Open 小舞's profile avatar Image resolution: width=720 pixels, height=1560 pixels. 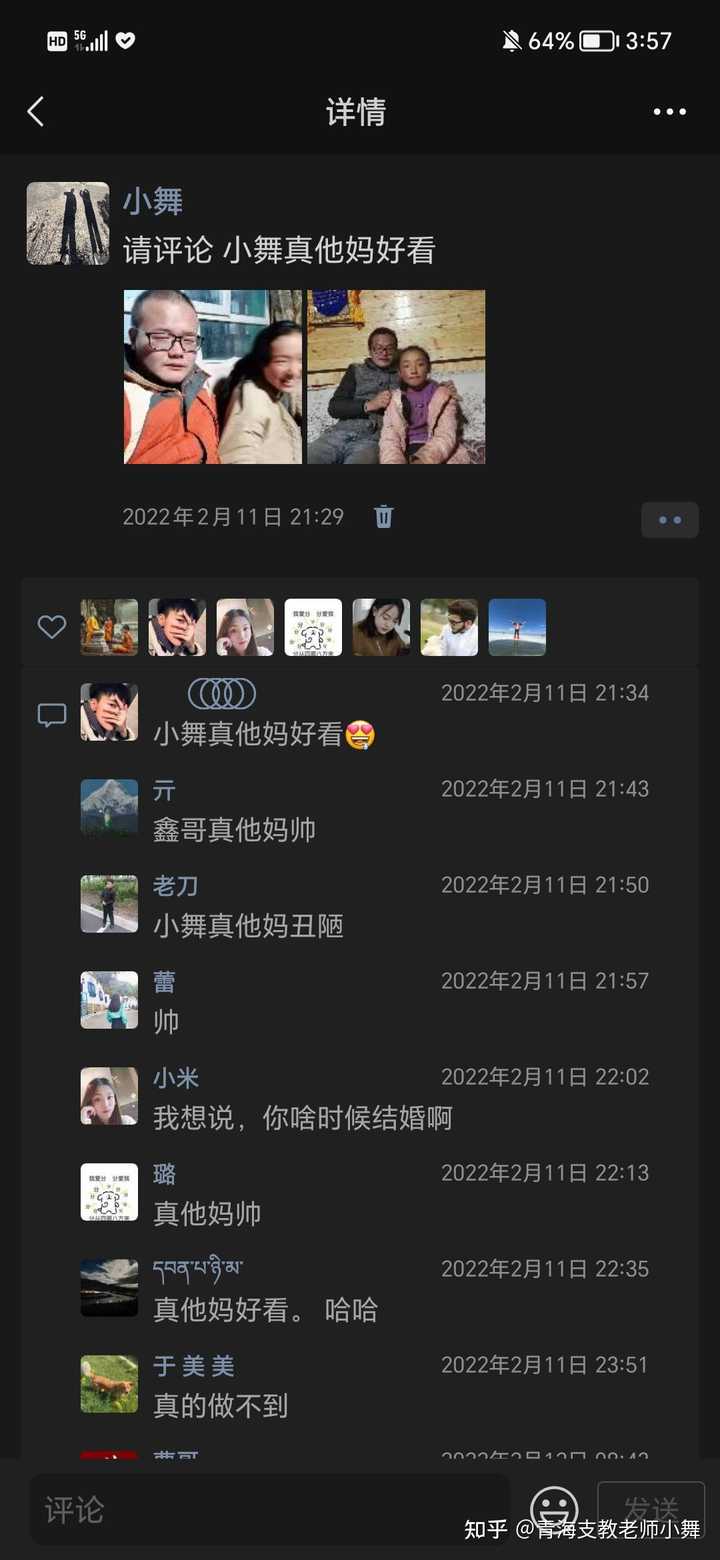pyautogui.click(x=68, y=223)
